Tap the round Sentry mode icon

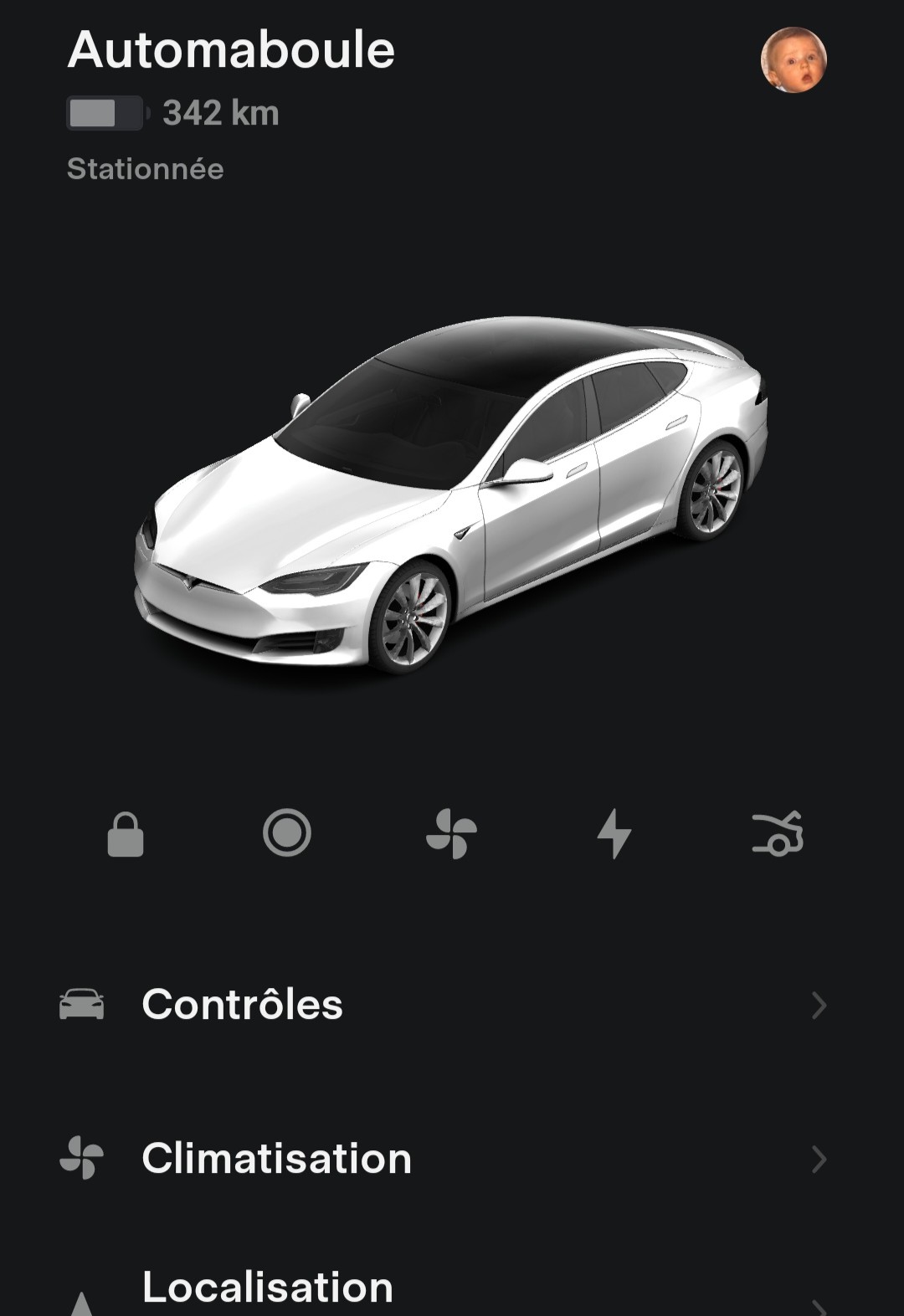pyautogui.click(x=287, y=832)
